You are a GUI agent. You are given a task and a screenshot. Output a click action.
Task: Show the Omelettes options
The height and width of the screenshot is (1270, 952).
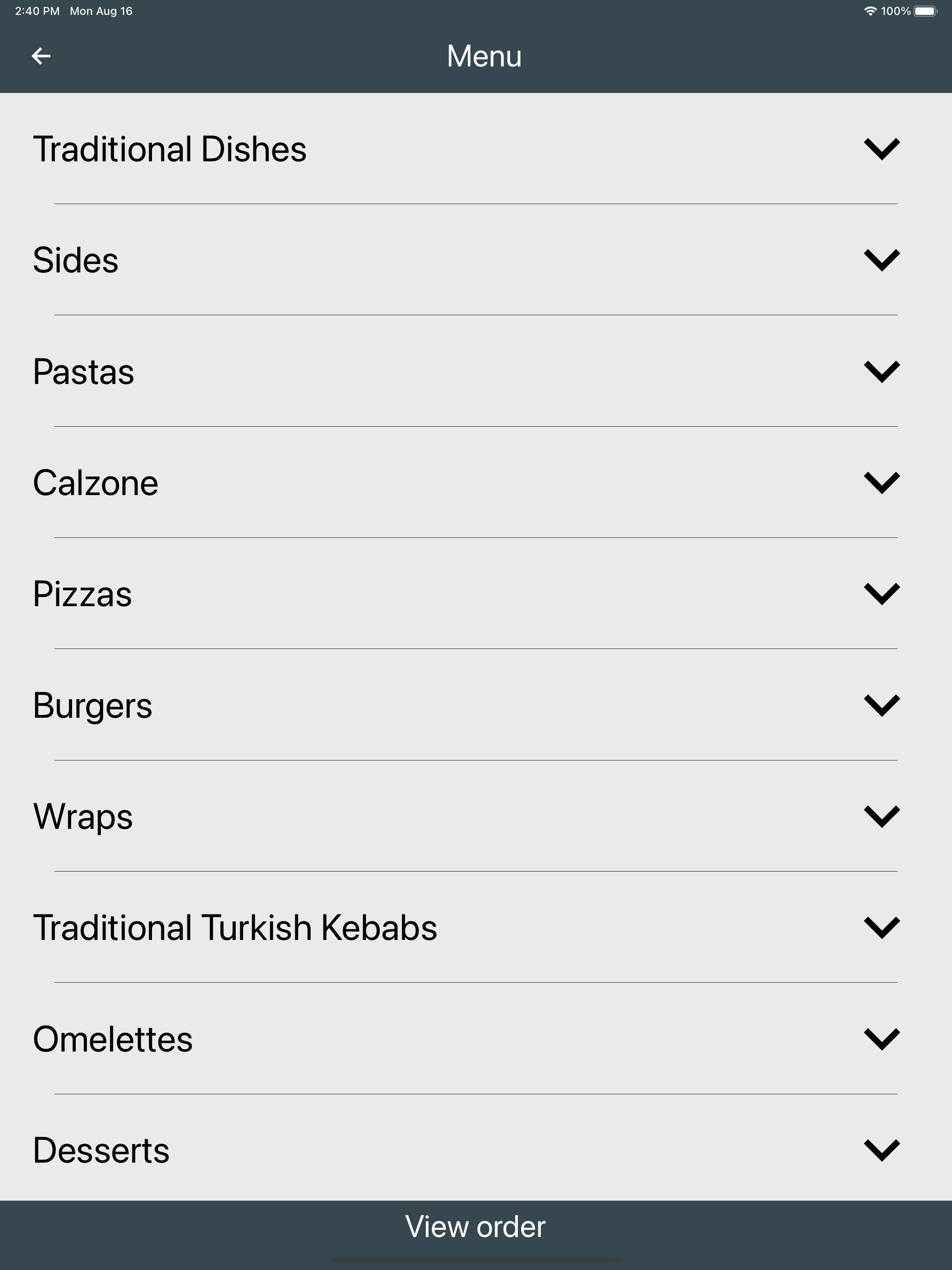[x=881, y=1038]
